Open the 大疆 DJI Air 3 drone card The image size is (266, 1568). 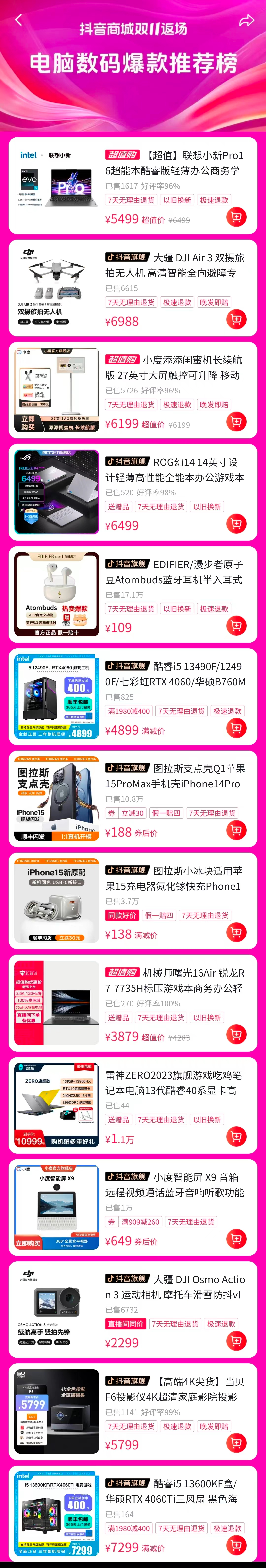click(x=173, y=265)
